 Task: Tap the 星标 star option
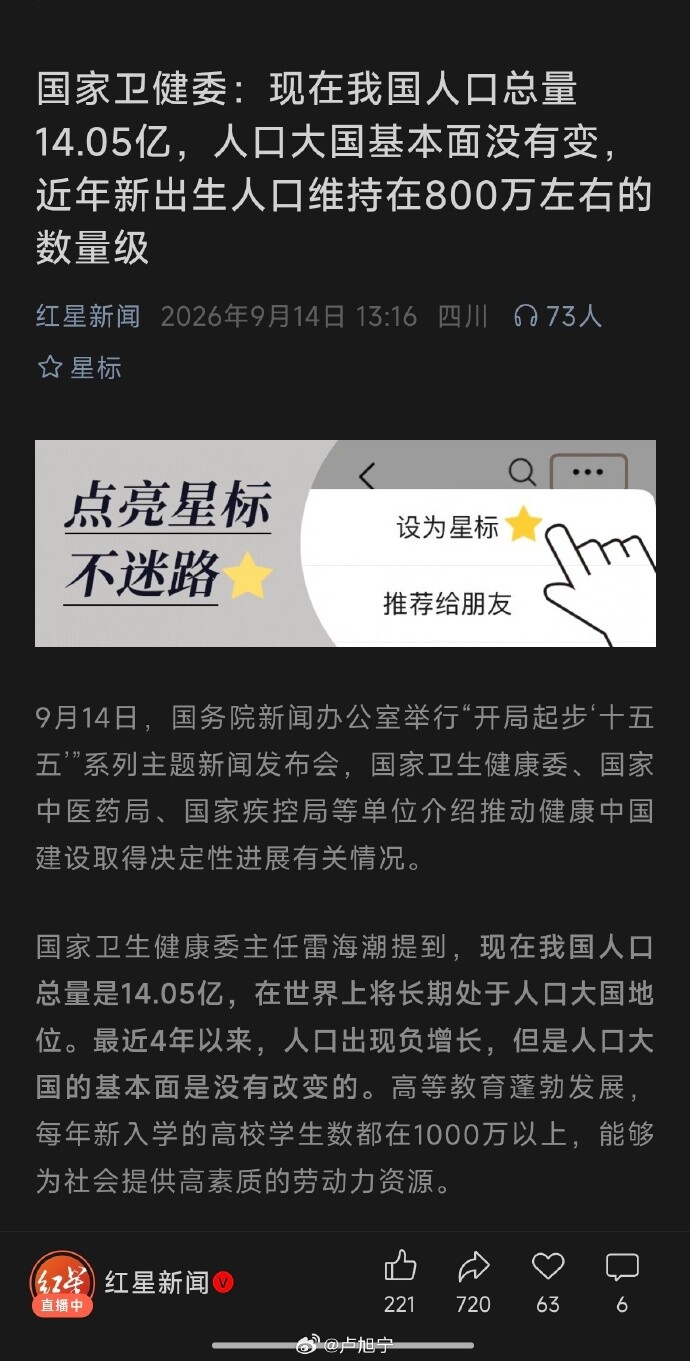pyautogui.click(x=79, y=367)
